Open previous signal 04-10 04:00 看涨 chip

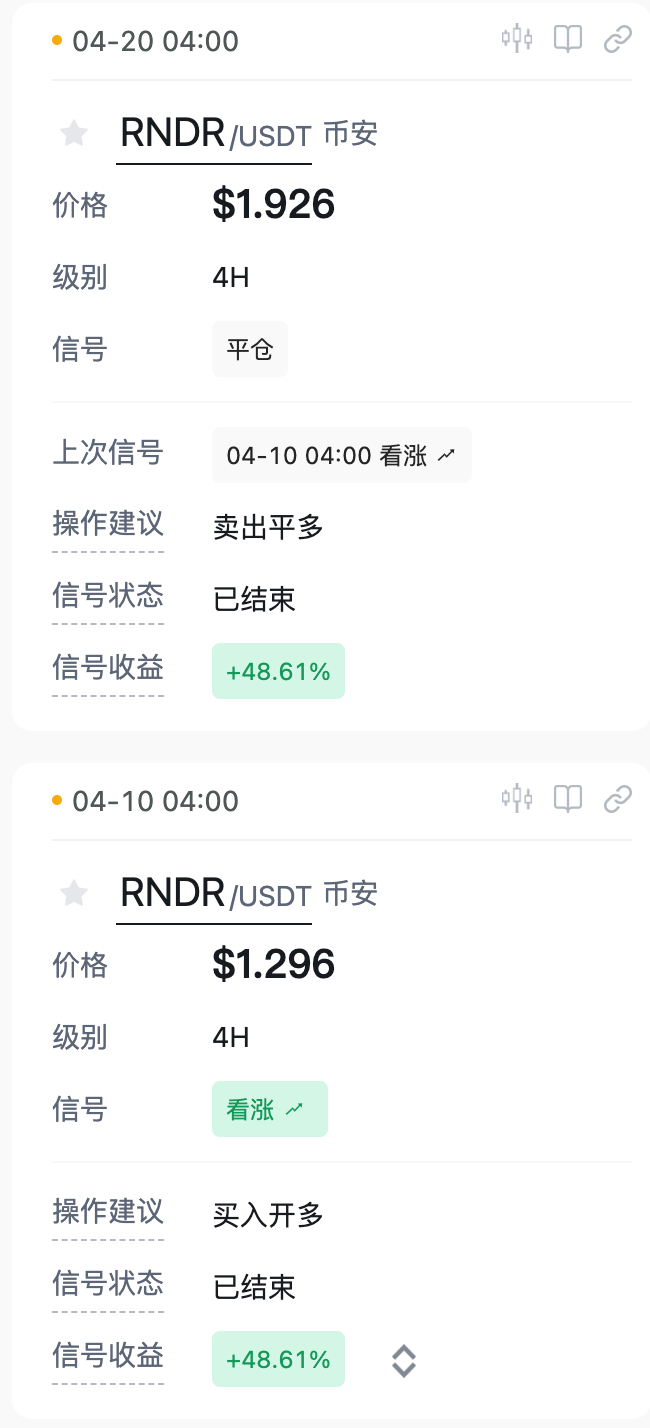coord(341,456)
